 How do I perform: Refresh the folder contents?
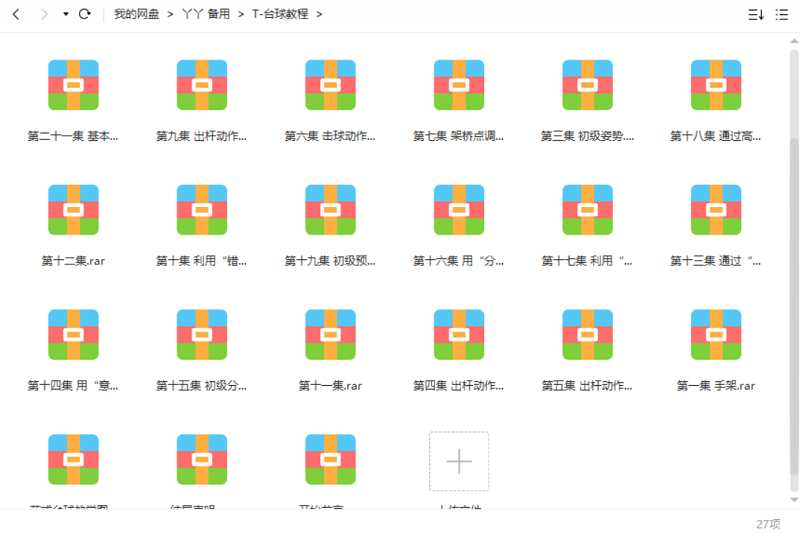point(85,14)
